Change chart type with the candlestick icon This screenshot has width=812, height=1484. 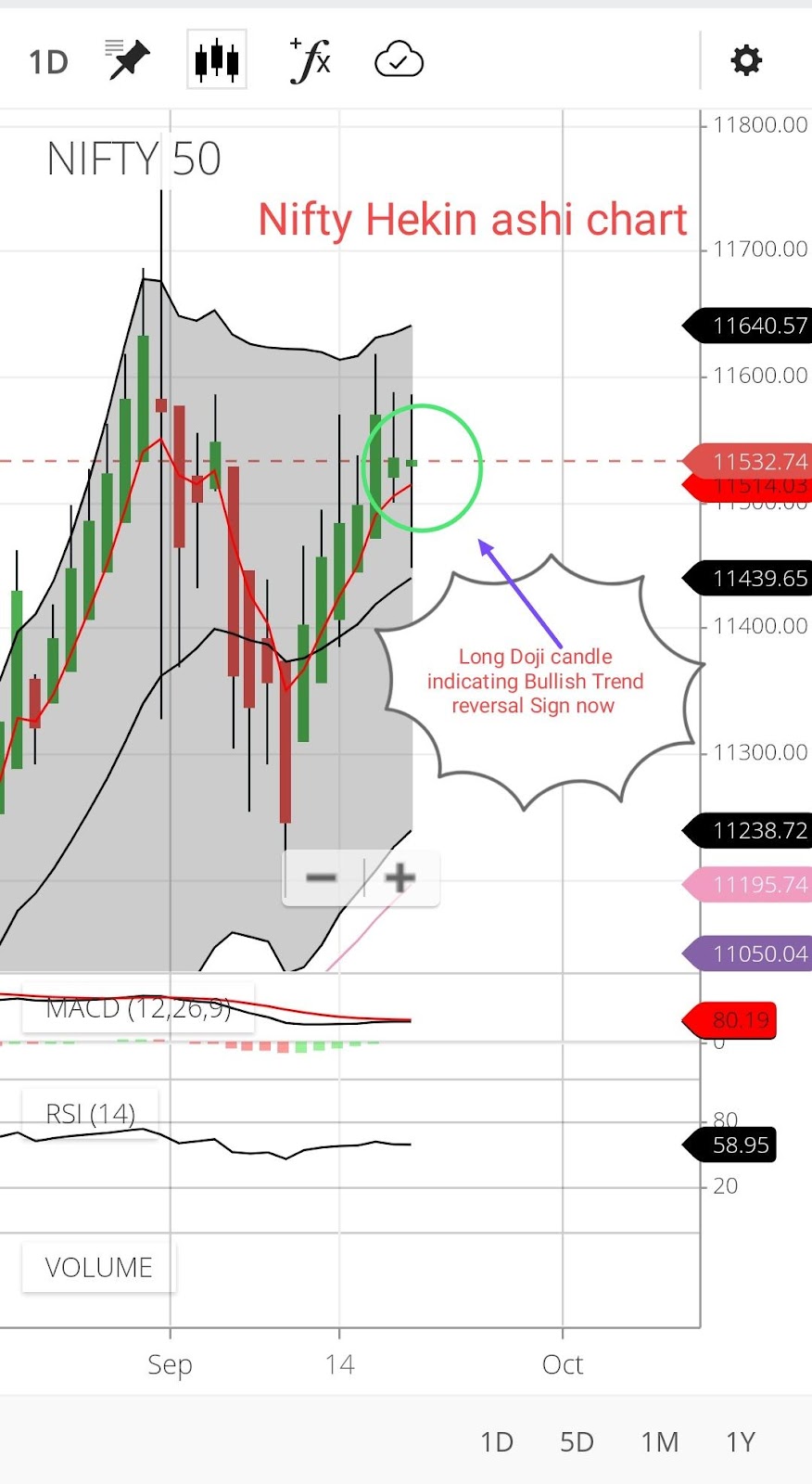[217, 60]
